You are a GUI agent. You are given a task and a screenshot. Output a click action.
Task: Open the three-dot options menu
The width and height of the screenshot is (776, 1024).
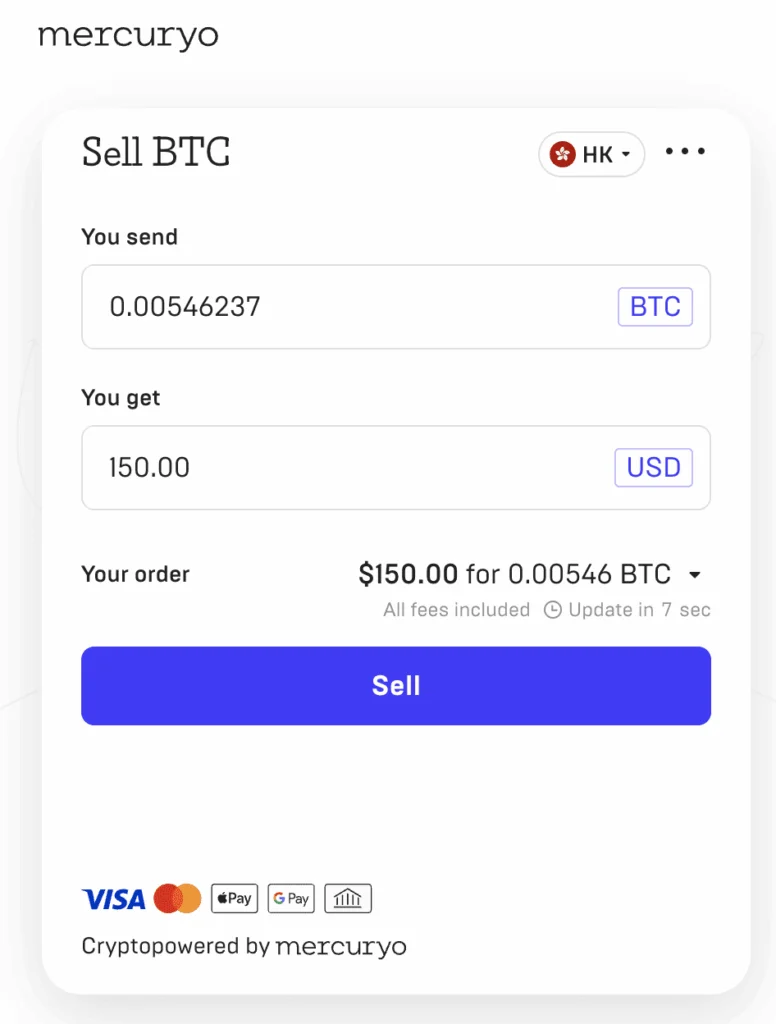pos(685,151)
